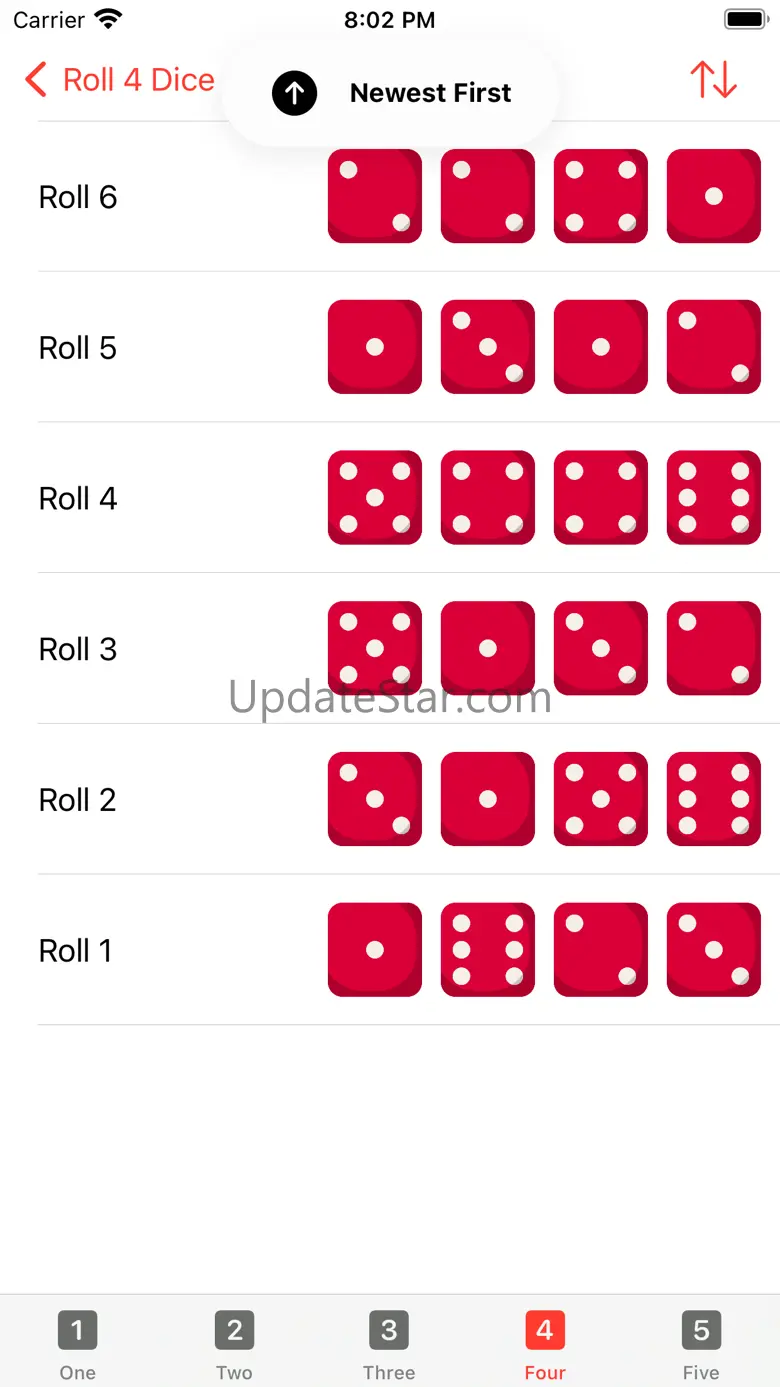Screen dimensions: 780x1387
Task: Open the Three tab
Action: pos(389,1344)
